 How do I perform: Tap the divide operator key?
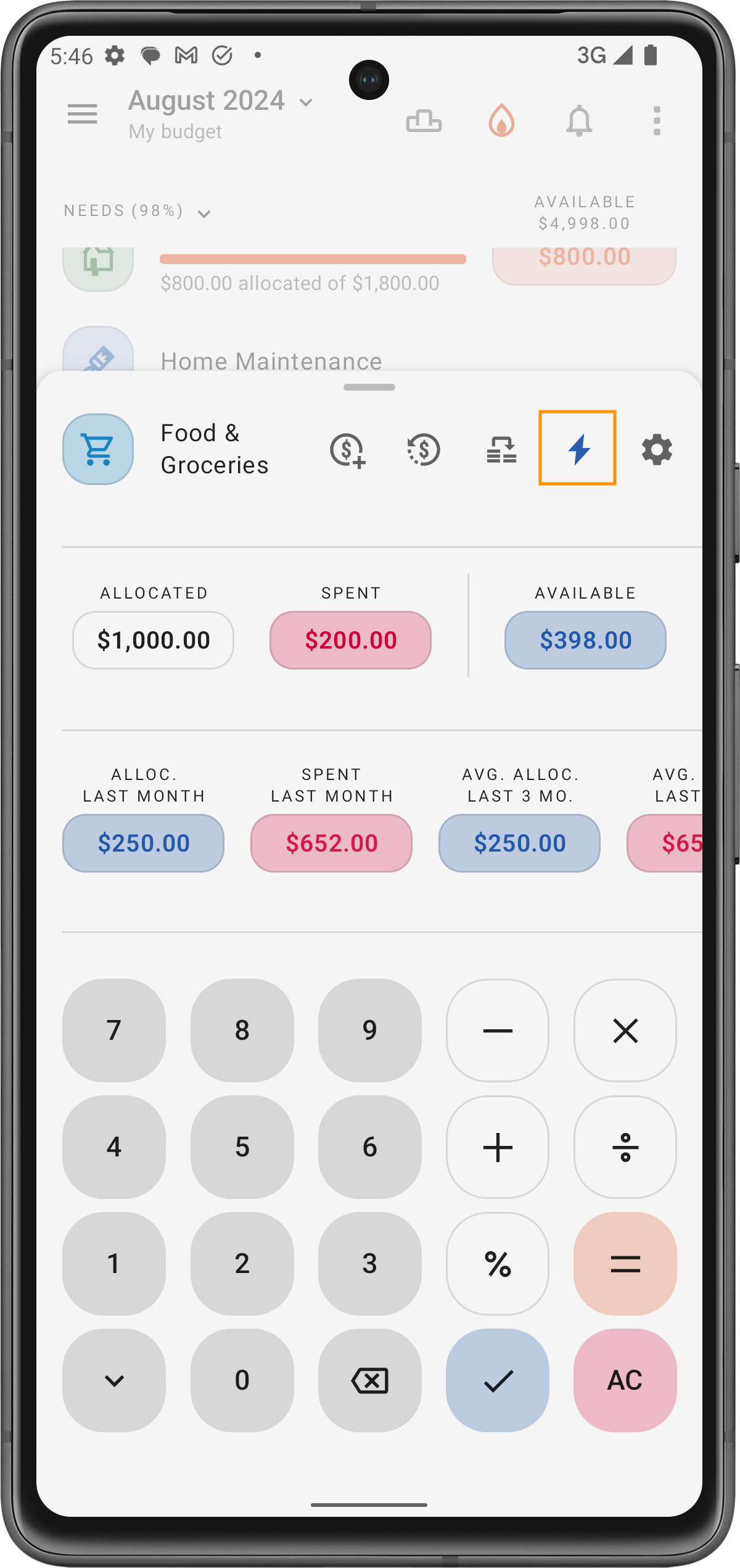tap(625, 1147)
